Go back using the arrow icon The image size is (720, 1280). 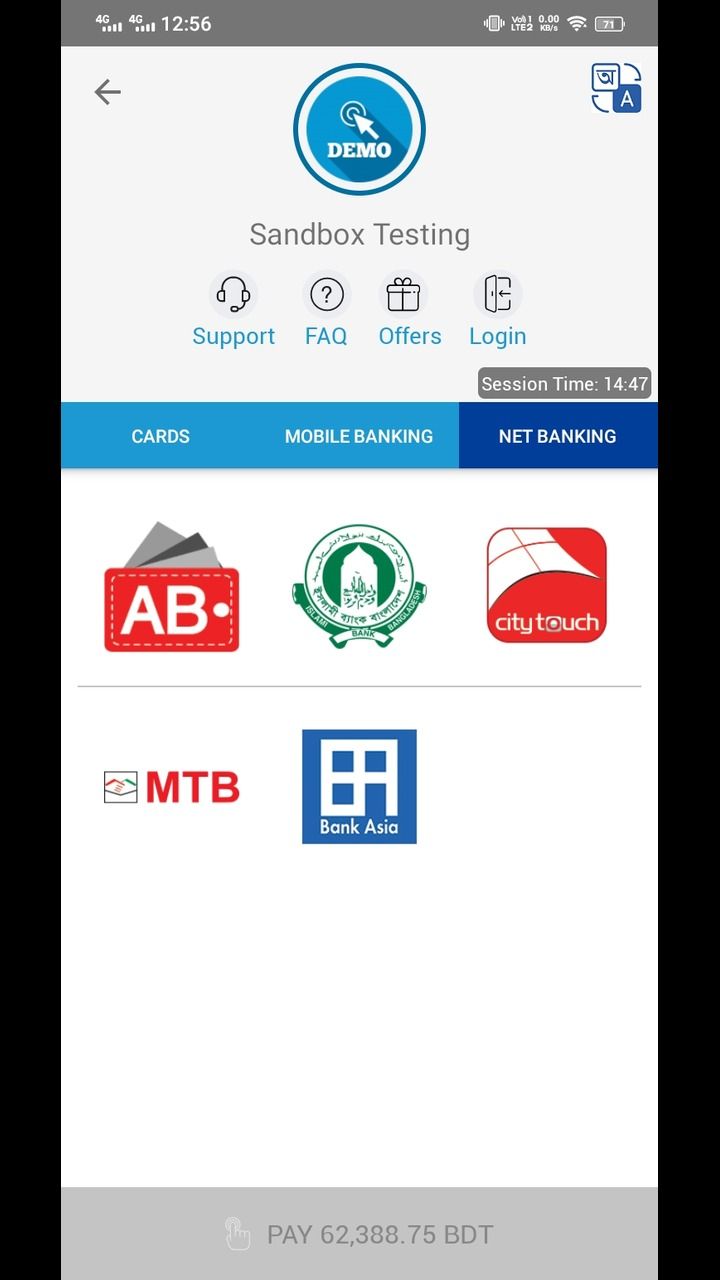point(107,92)
